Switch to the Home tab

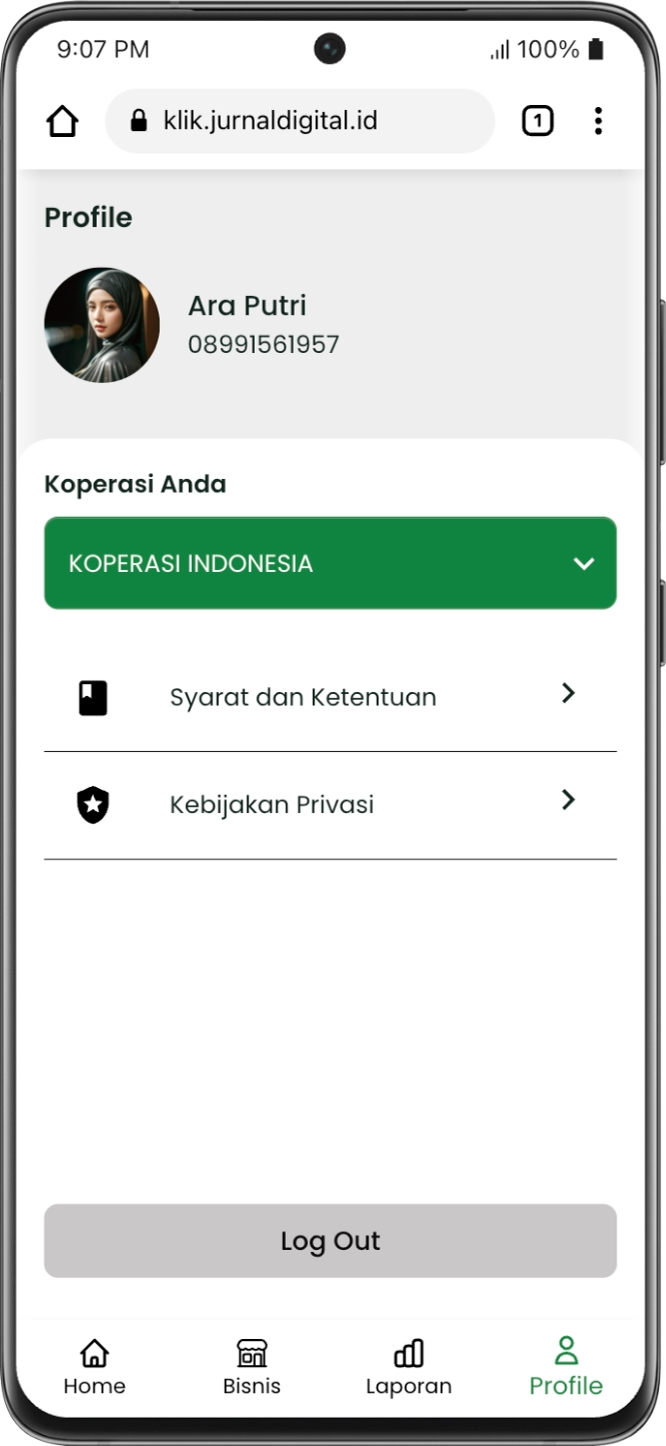(x=95, y=1367)
